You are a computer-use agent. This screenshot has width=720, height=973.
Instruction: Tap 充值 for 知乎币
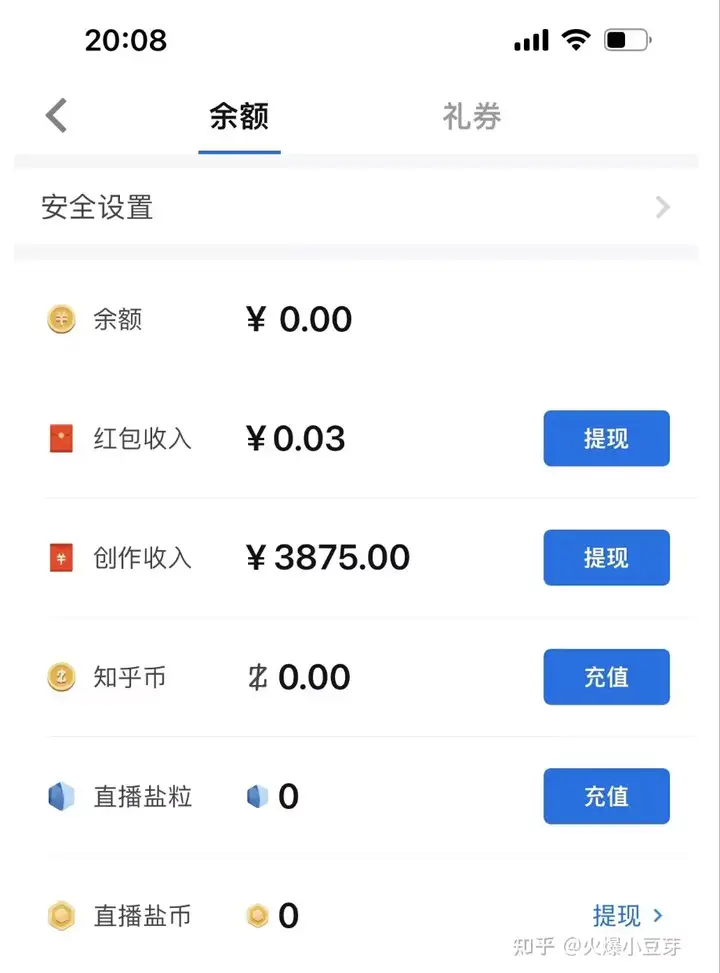pos(606,677)
